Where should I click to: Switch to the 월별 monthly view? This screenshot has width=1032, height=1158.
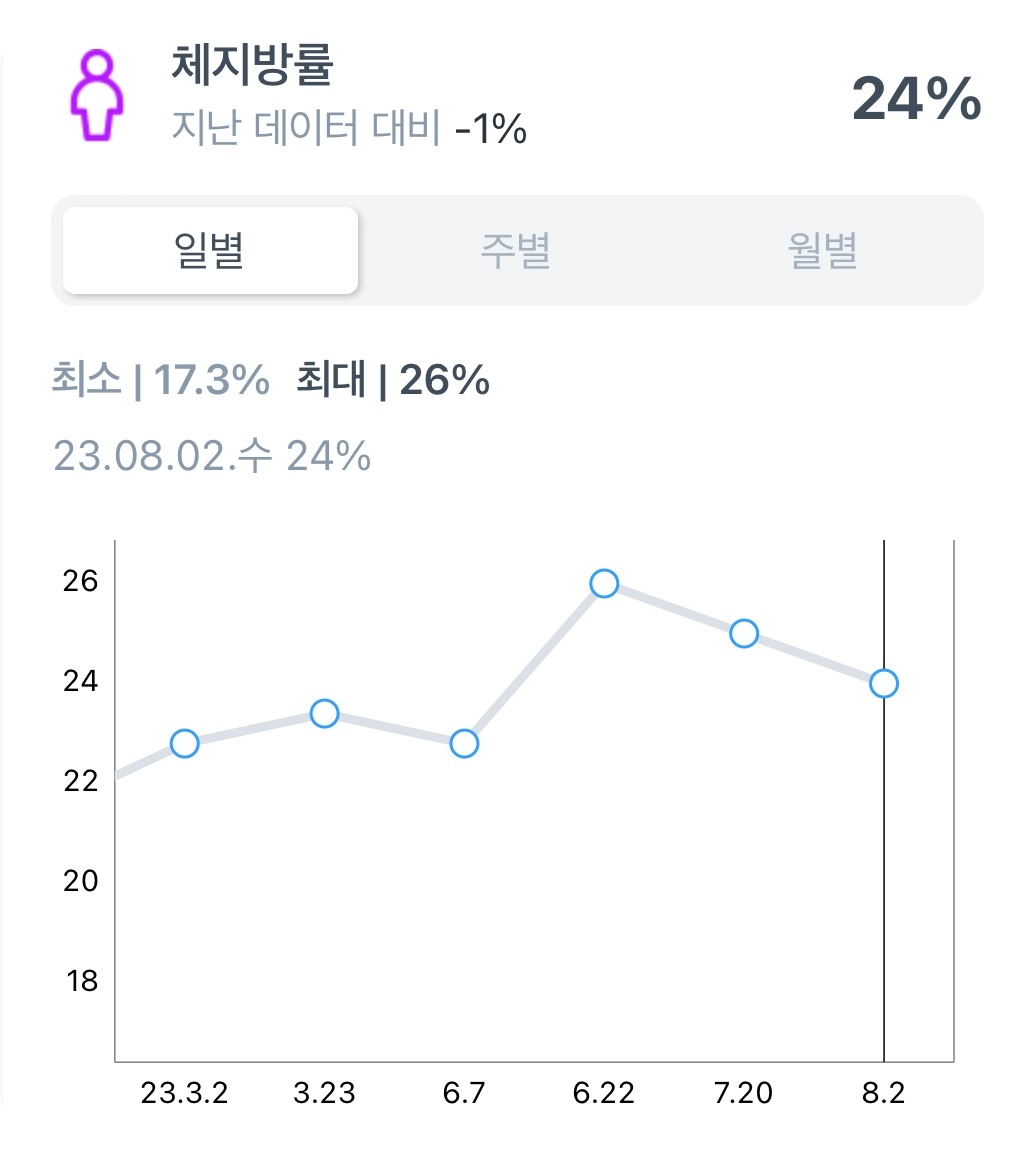coord(822,250)
